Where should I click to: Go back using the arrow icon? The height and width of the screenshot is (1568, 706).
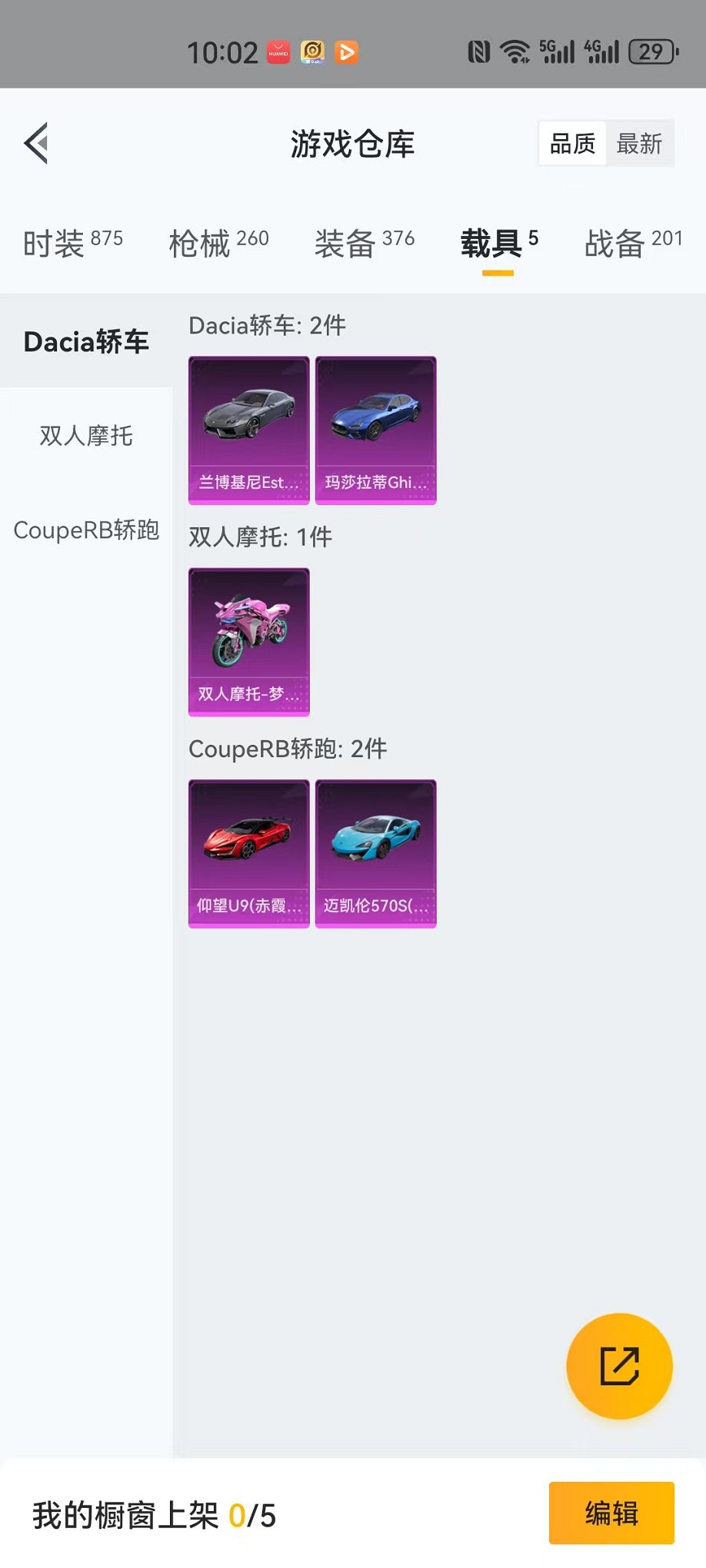(x=36, y=143)
